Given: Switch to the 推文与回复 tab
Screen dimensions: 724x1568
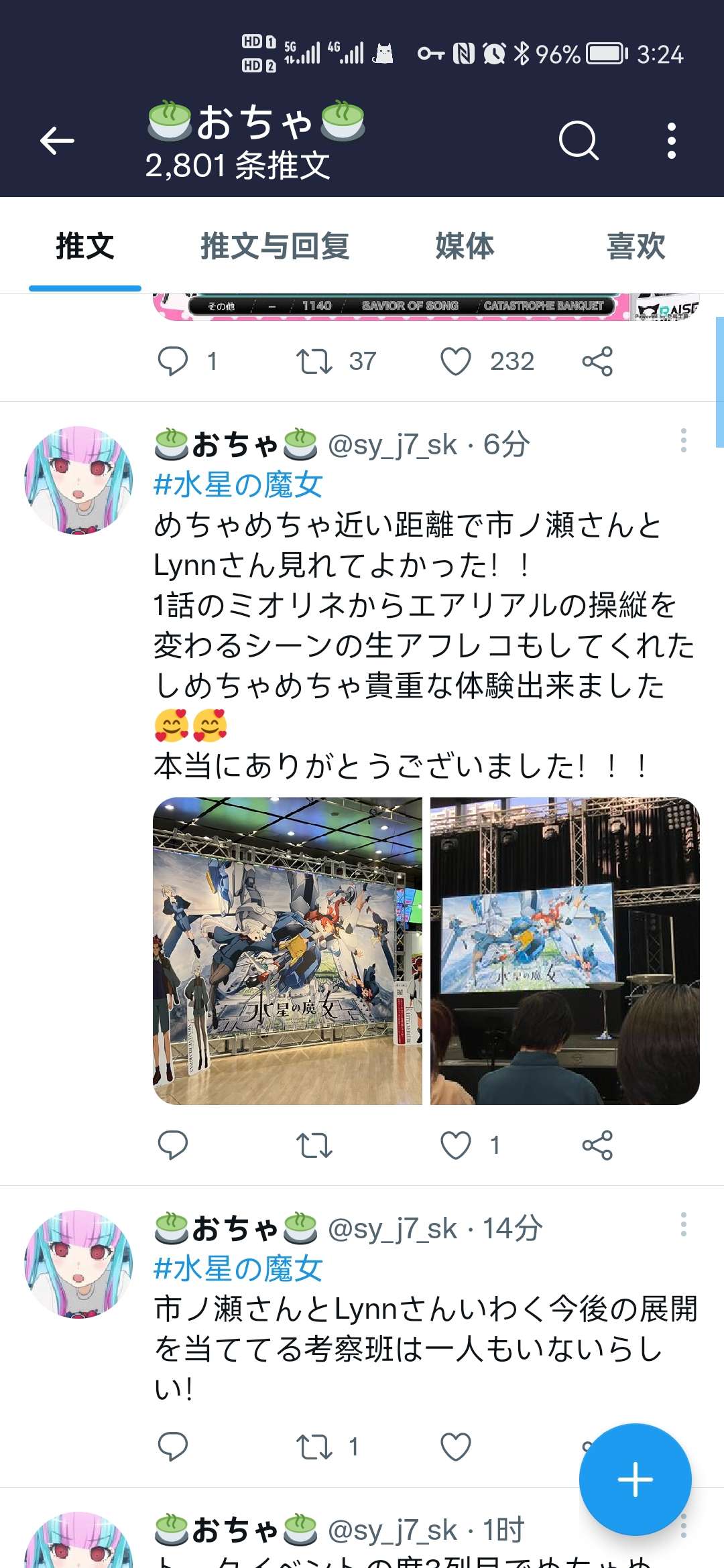Looking at the screenshot, I should [x=275, y=246].
